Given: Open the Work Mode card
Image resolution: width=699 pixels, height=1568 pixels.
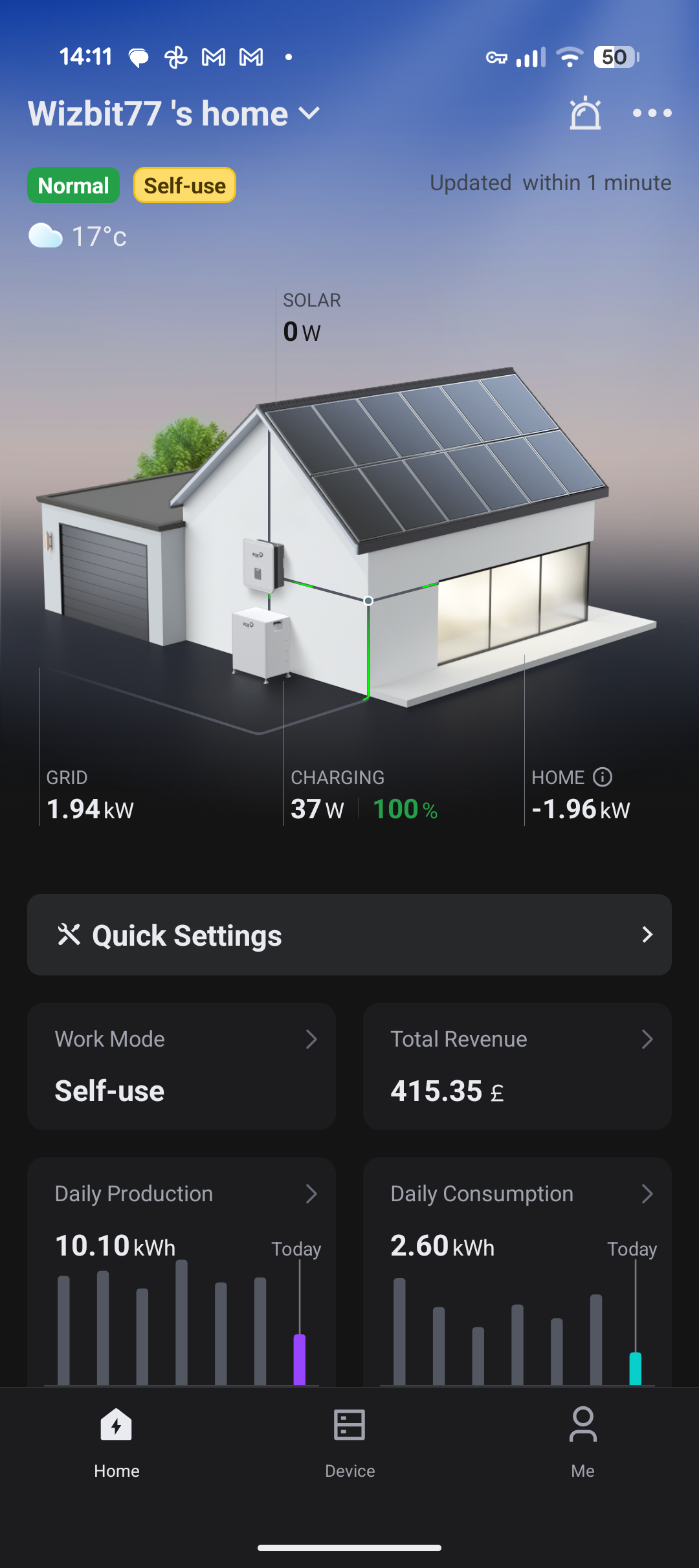Looking at the screenshot, I should tap(181, 1066).
